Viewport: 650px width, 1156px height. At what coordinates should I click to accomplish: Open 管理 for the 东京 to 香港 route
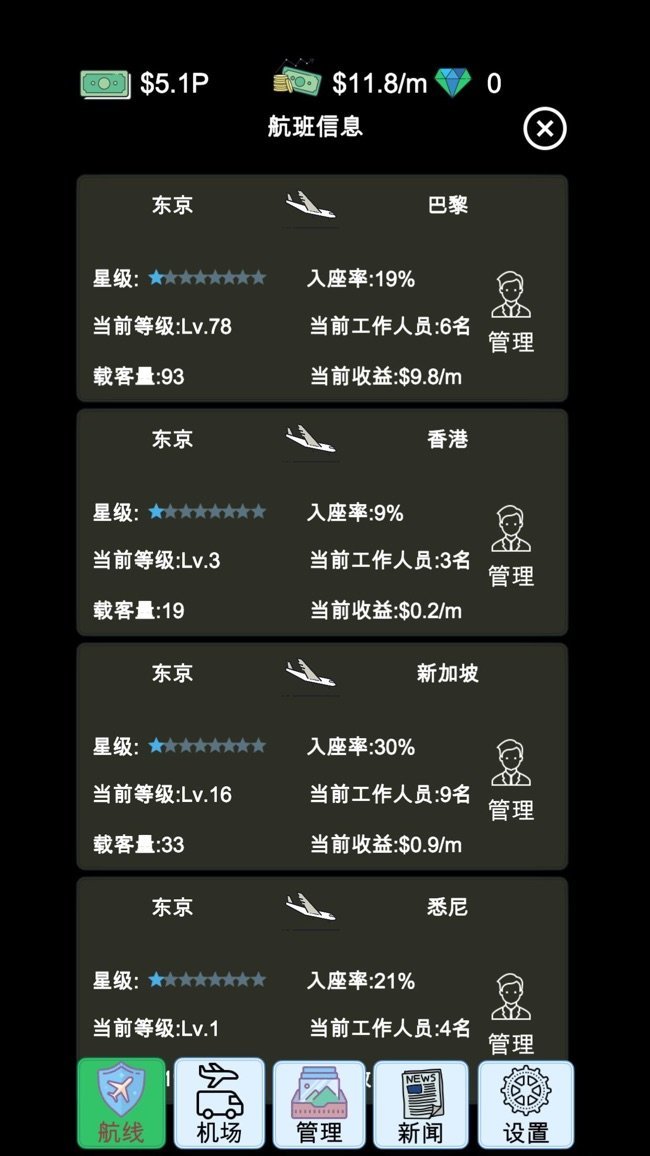pyautogui.click(x=511, y=545)
